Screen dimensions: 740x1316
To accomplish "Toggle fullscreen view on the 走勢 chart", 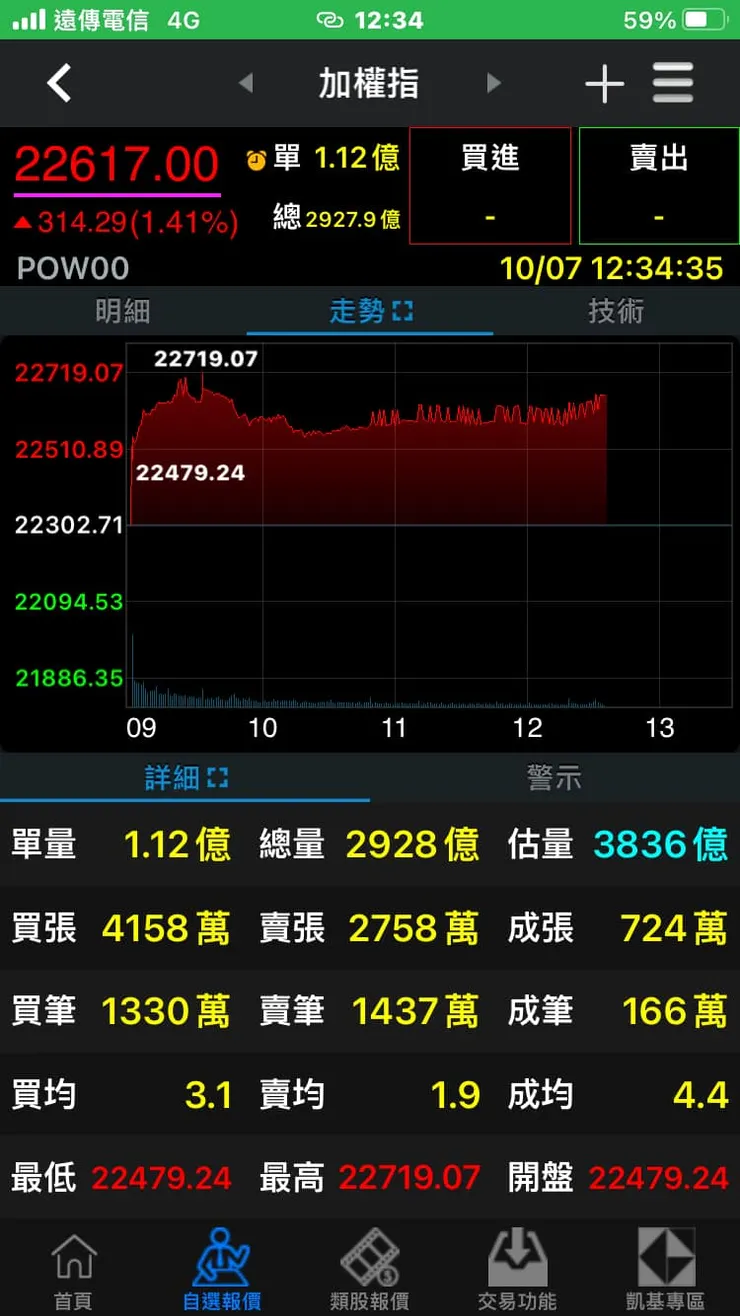I will [404, 311].
